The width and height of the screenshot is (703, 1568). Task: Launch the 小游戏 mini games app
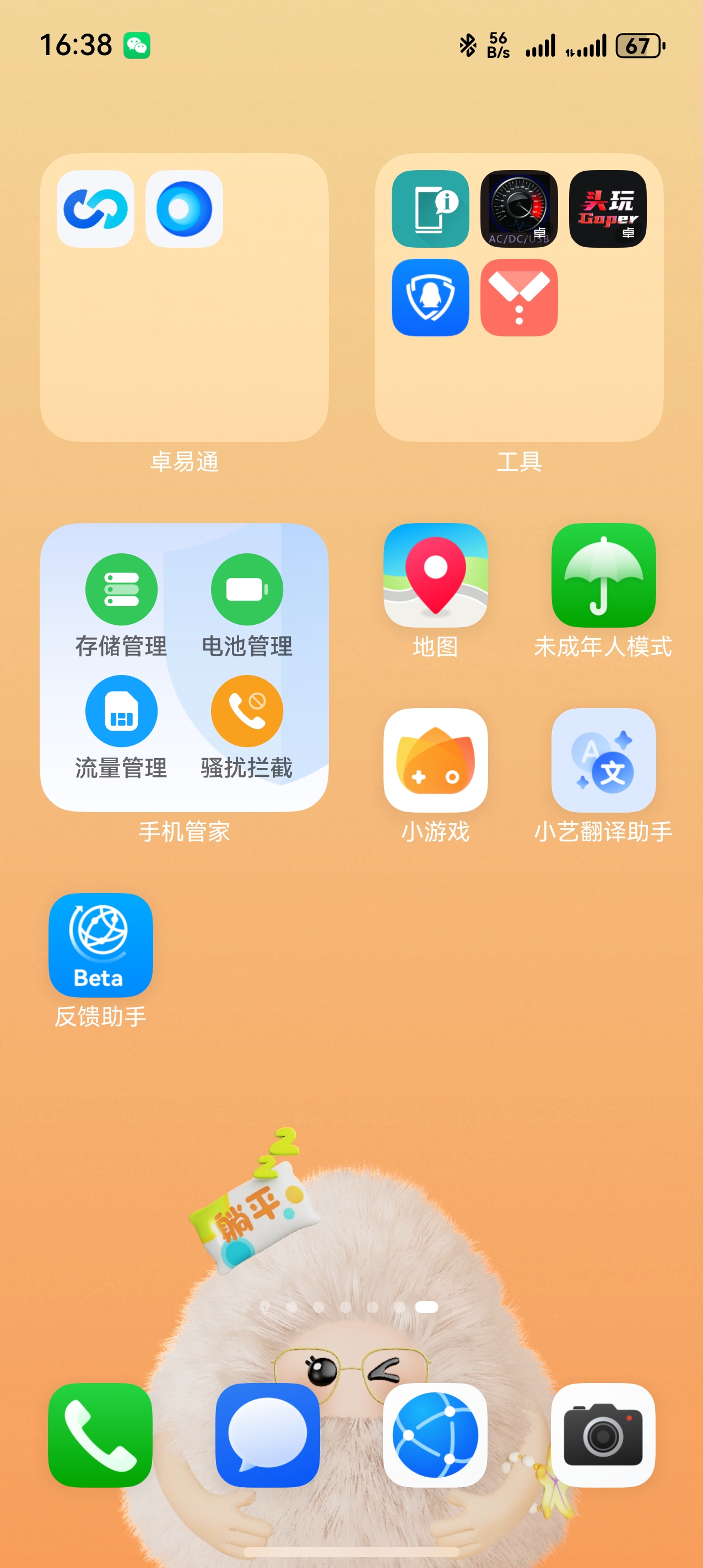tap(436, 760)
